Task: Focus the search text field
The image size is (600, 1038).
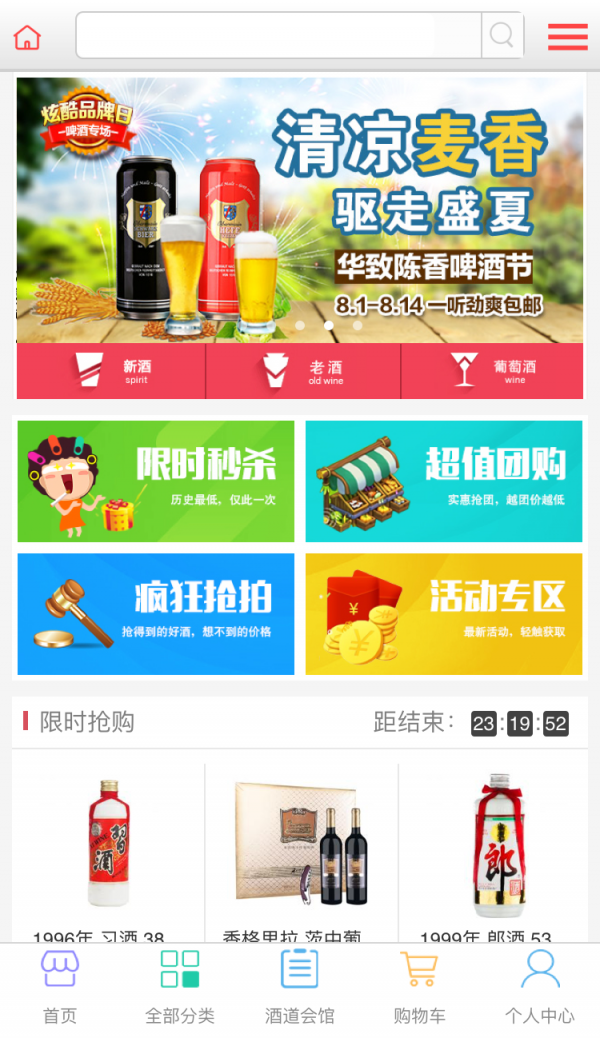Action: [278, 36]
